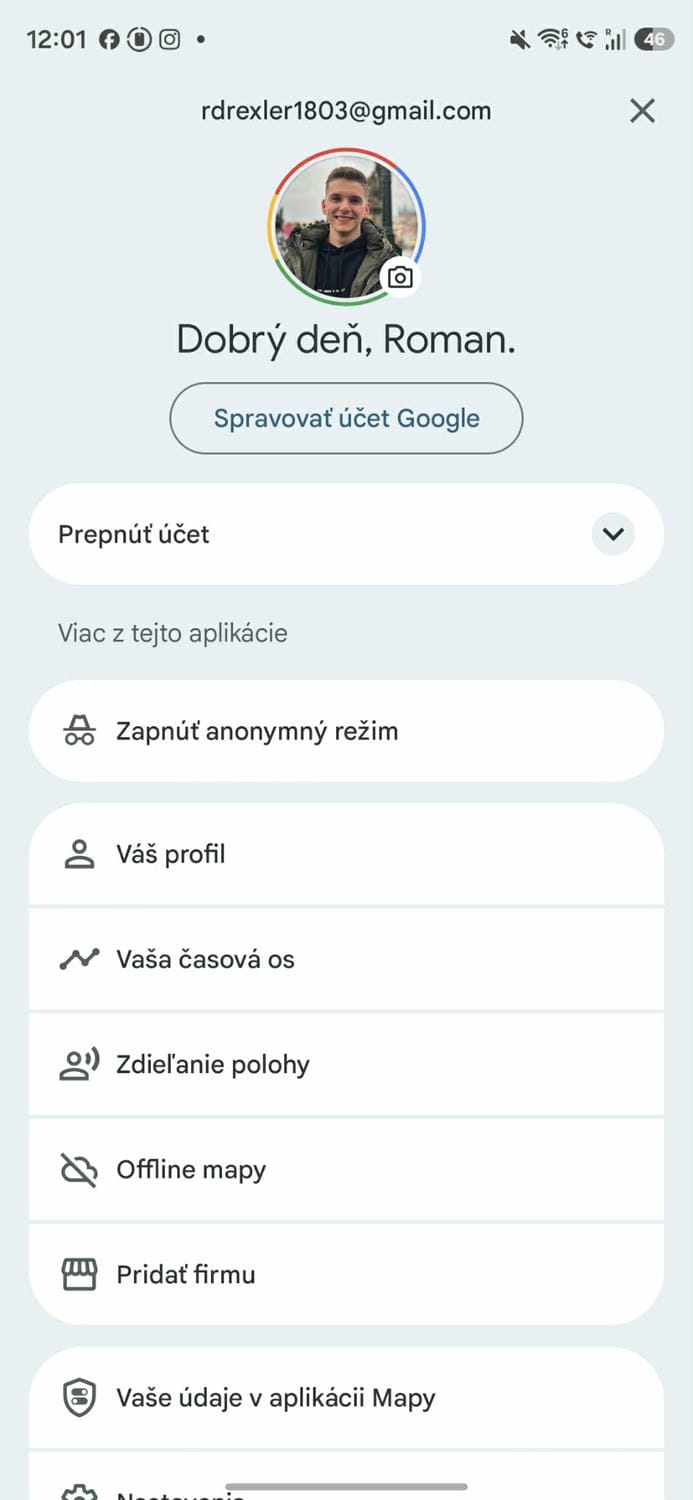Change profile photo via camera icon

400,277
